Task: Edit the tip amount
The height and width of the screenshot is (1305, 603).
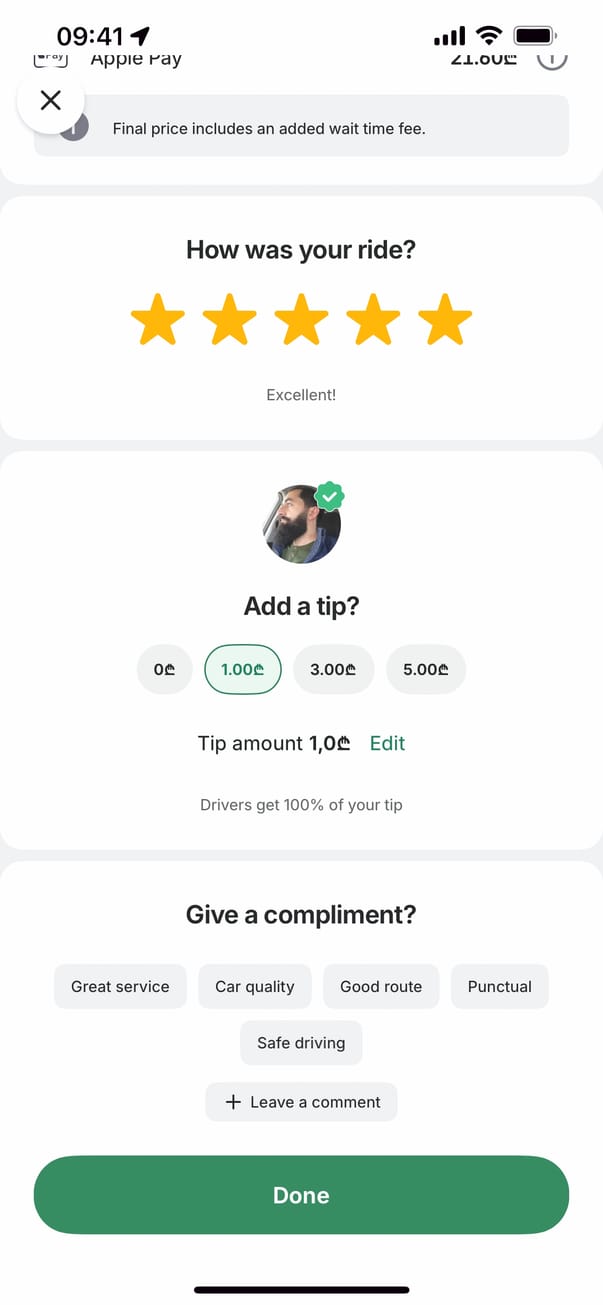Action: [387, 743]
